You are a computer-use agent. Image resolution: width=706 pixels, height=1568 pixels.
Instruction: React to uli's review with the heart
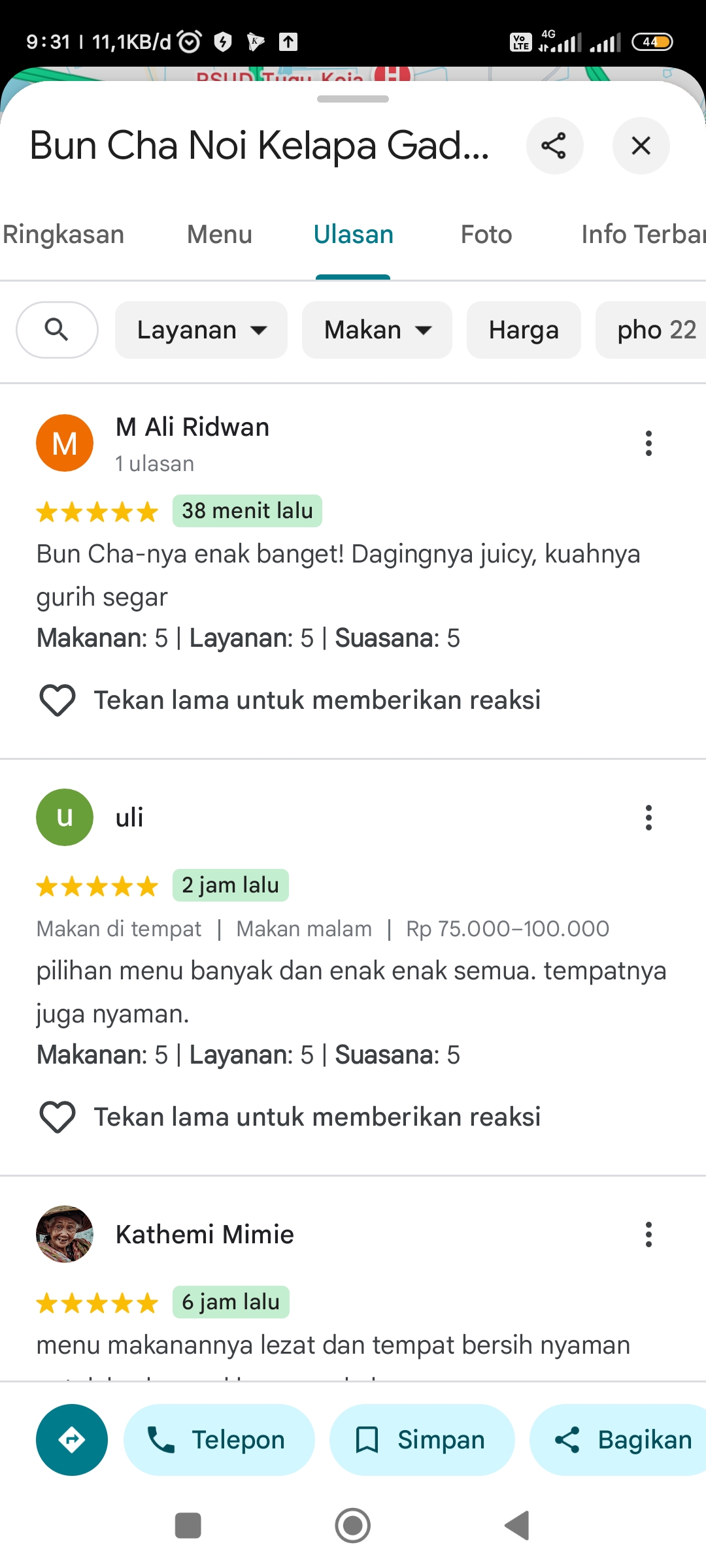click(58, 1117)
